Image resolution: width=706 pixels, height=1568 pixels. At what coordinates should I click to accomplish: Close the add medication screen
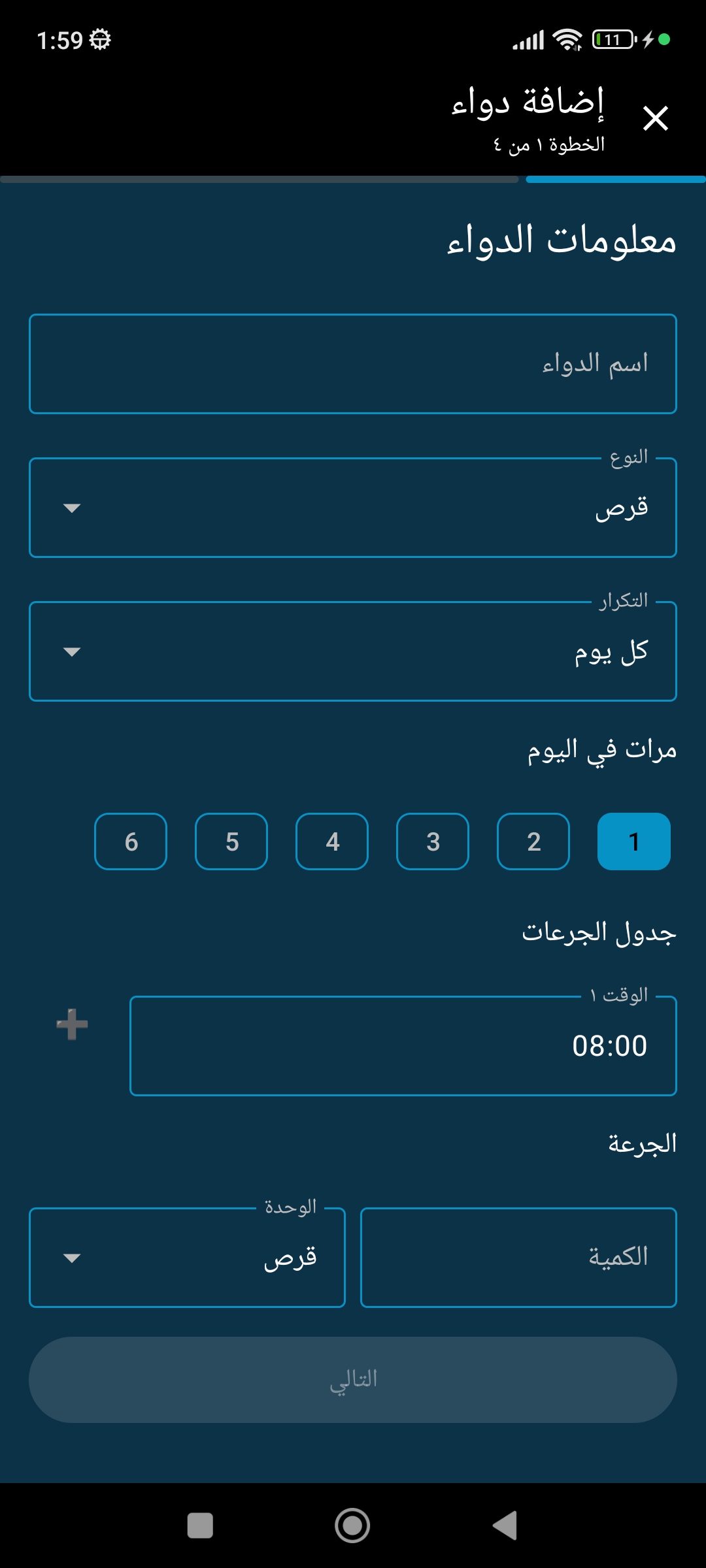657,118
